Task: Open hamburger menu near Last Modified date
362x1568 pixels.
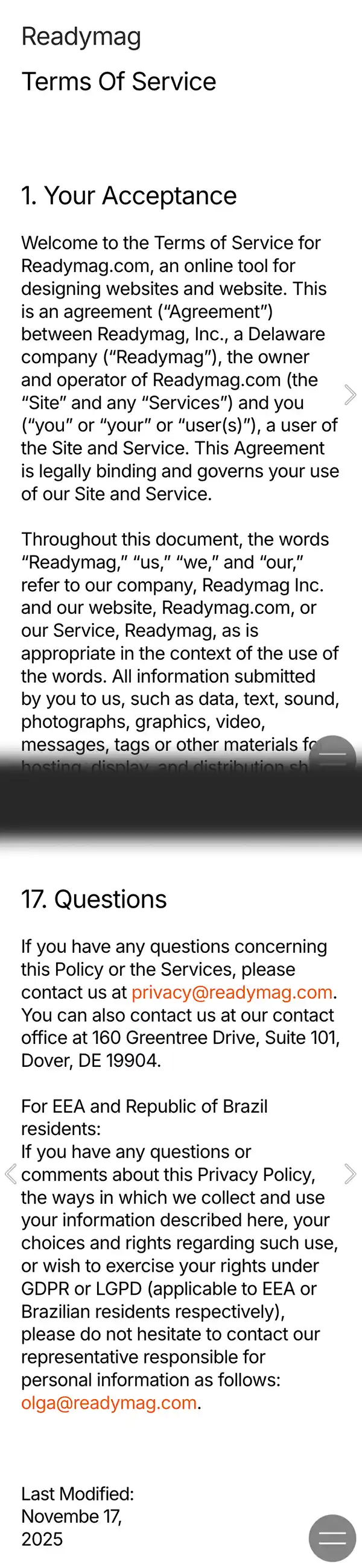Action: click(332, 1538)
